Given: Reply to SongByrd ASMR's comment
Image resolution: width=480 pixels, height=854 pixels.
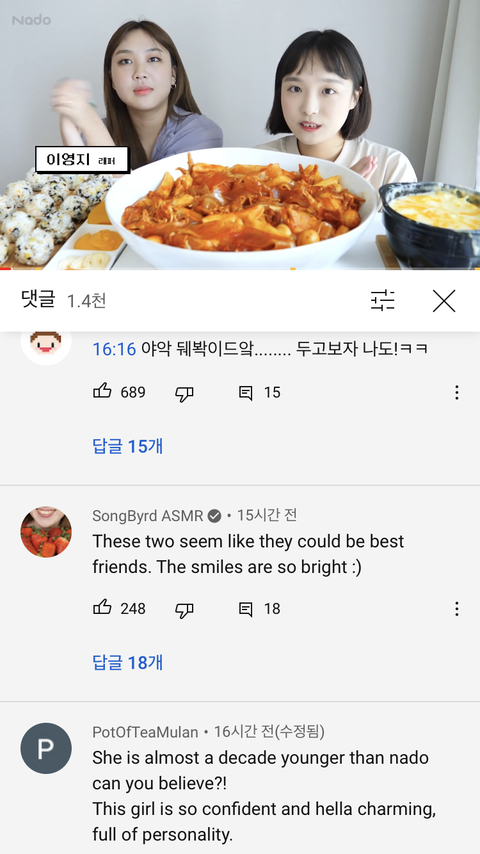Looking at the screenshot, I should 246,609.
